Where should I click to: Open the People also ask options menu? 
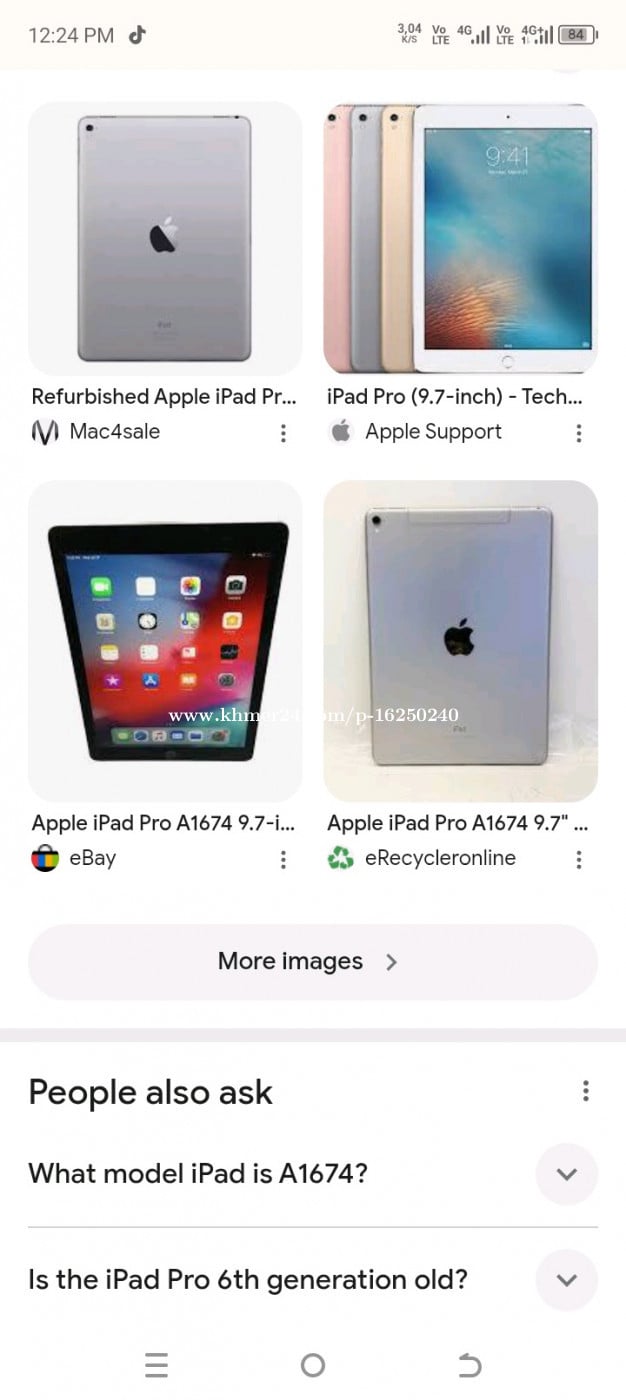pyautogui.click(x=586, y=1091)
